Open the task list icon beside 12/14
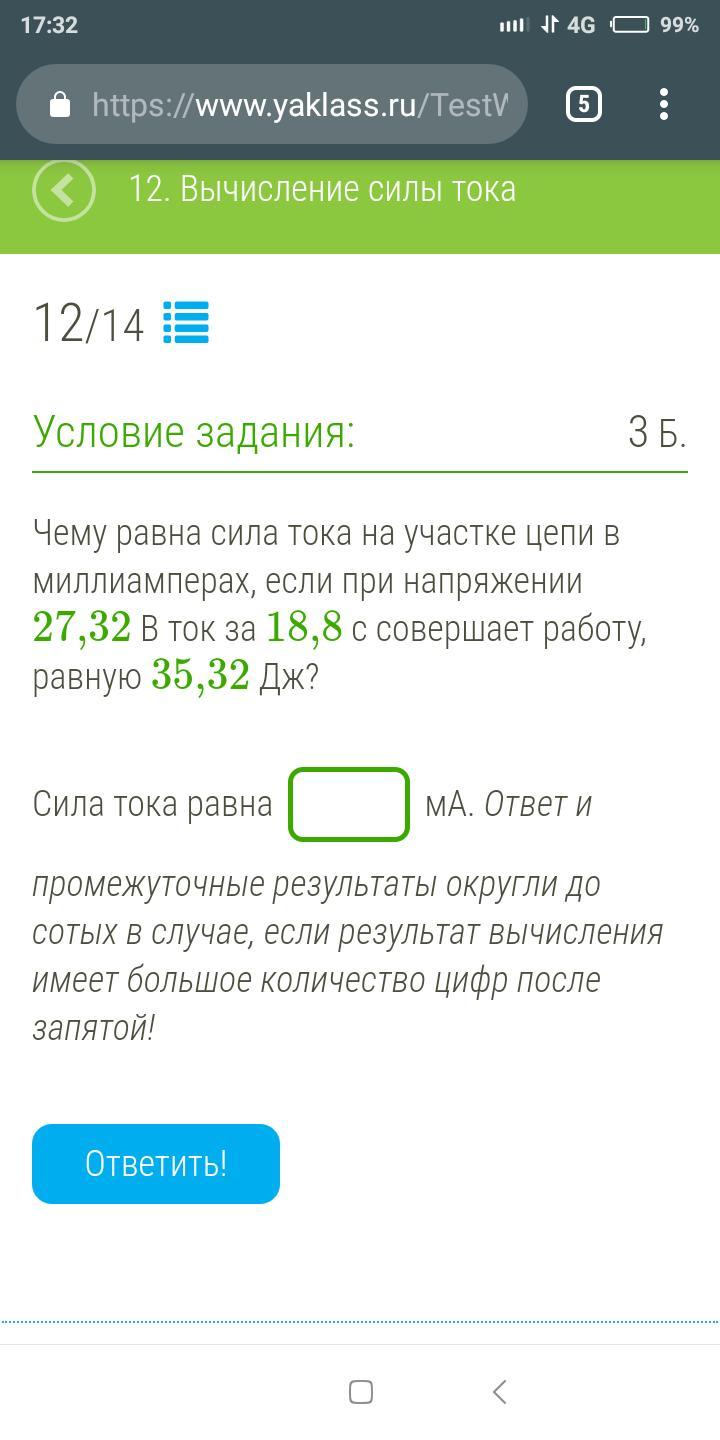Viewport: 720px width, 1440px height. coord(186,323)
